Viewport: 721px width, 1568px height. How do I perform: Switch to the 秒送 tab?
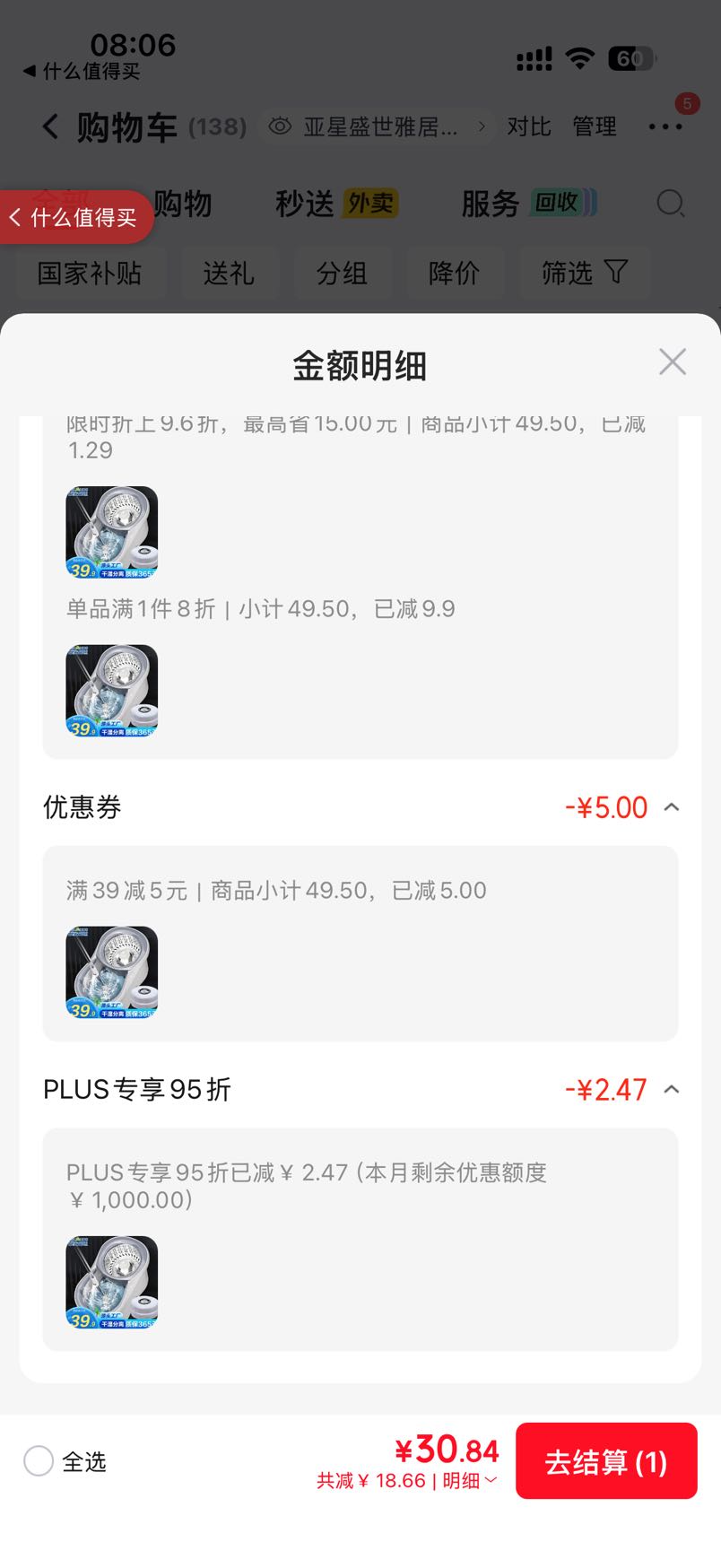click(x=336, y=204)
